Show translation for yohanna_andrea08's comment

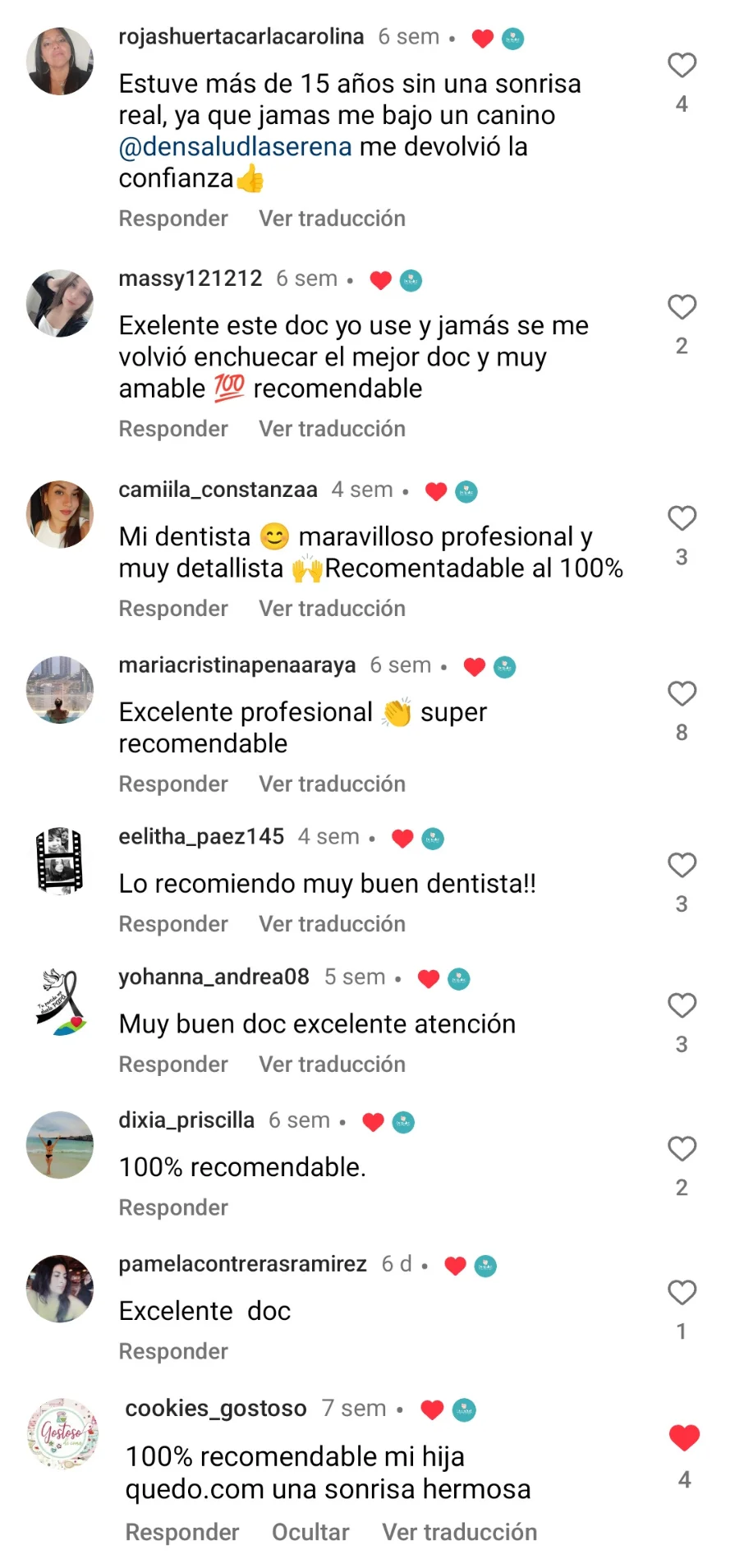coord(332,1064)
